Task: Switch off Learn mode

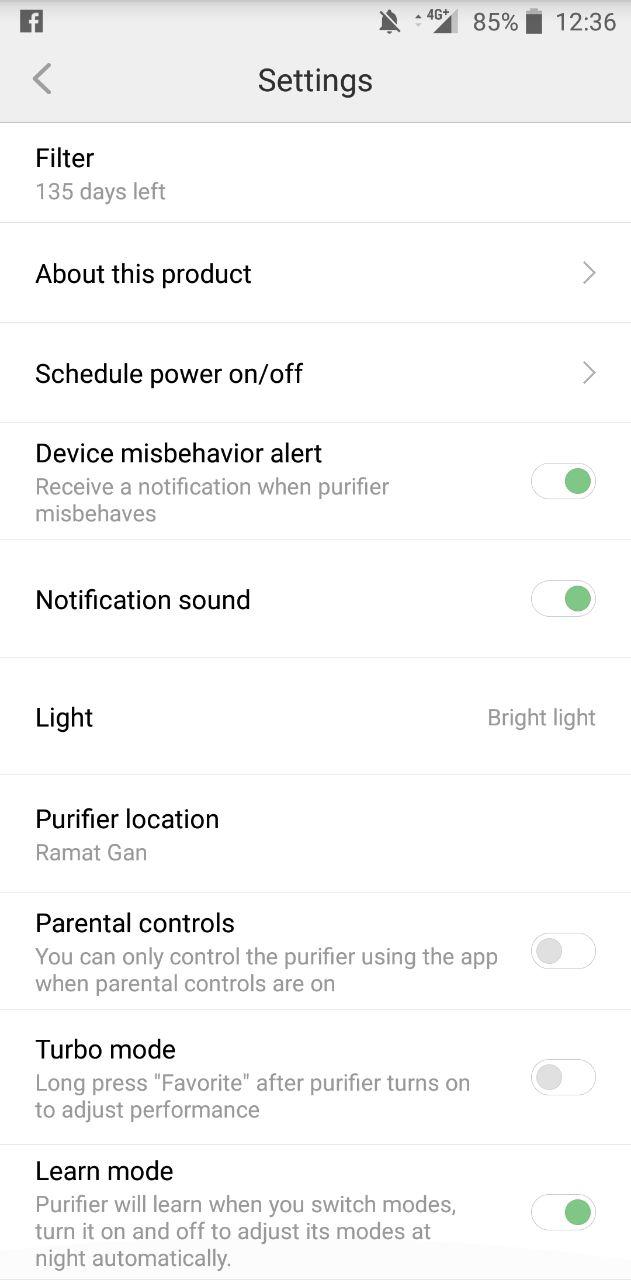Action: coord(563,1212)
